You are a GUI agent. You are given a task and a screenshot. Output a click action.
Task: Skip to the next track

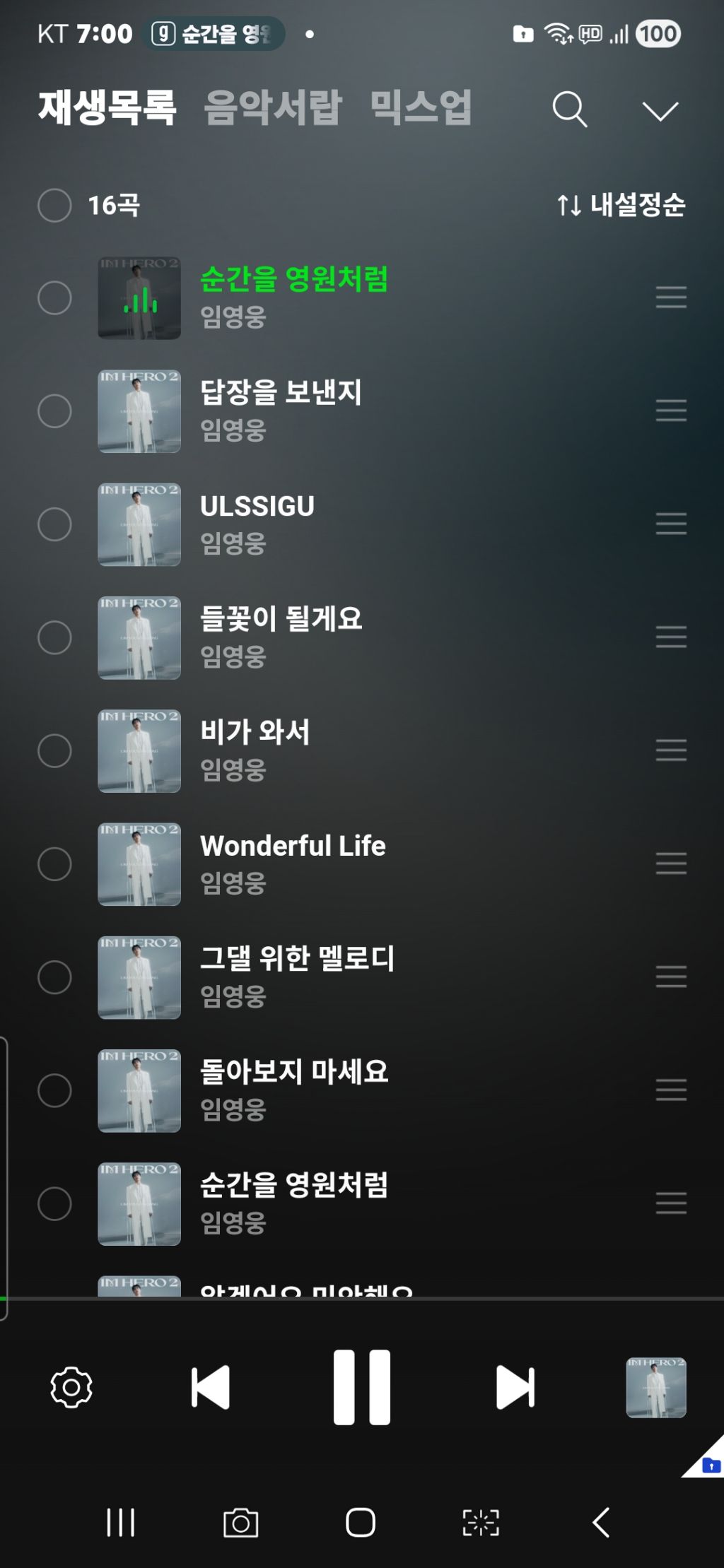tap(515, 1387)
